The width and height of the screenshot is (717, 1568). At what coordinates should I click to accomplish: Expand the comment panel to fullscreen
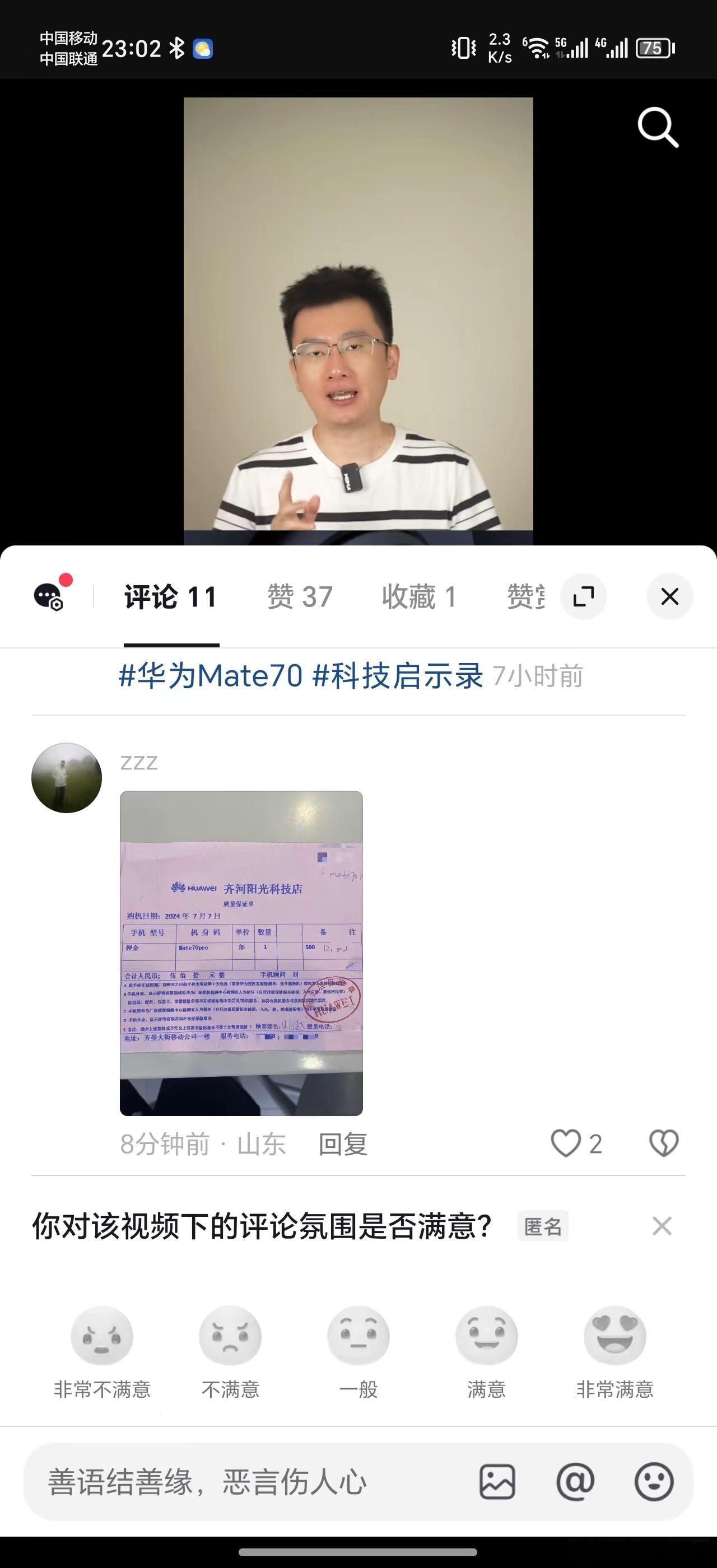coord(583,596)
